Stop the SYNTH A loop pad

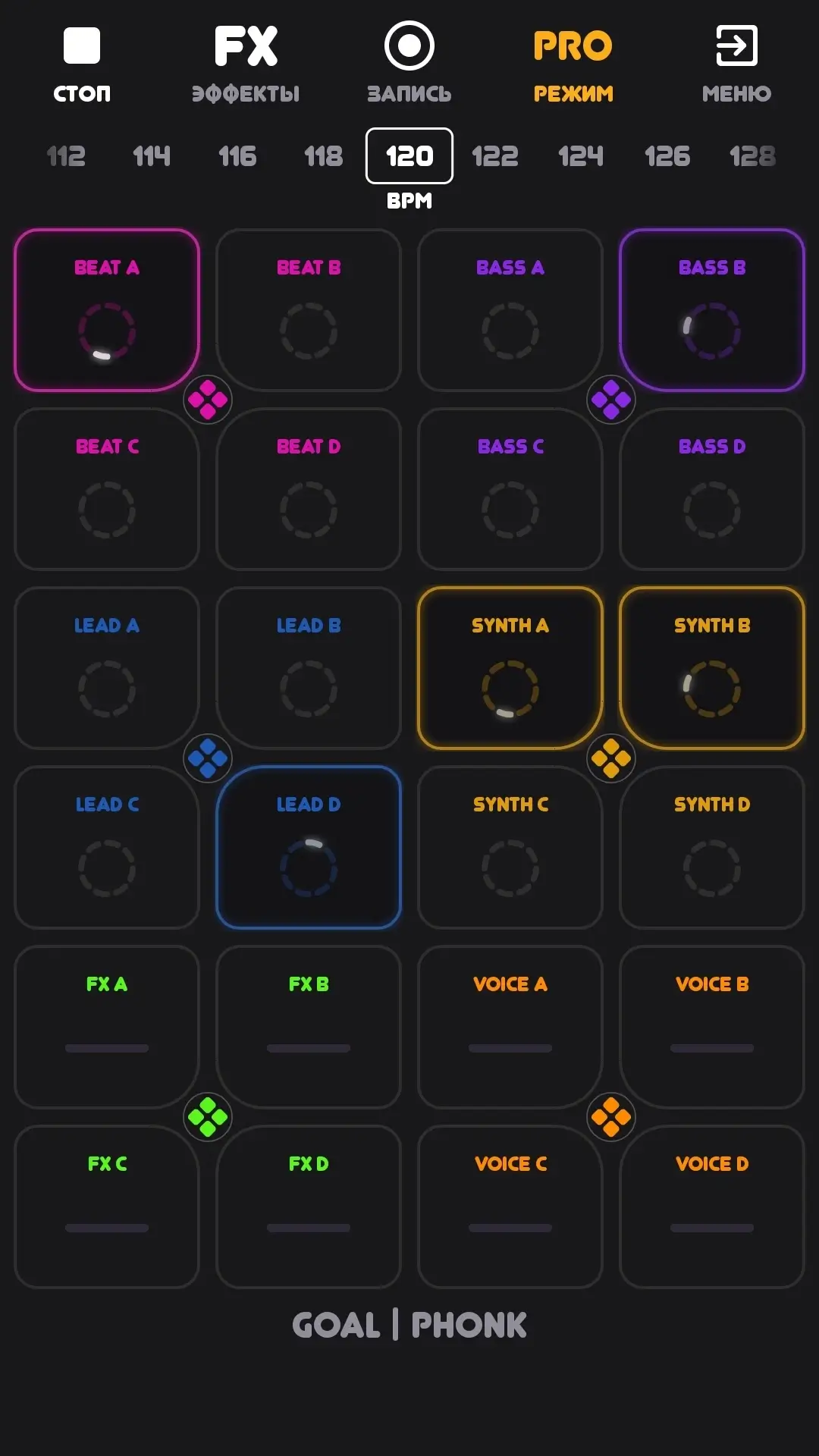pyautogui.click(x=510, y=668)
